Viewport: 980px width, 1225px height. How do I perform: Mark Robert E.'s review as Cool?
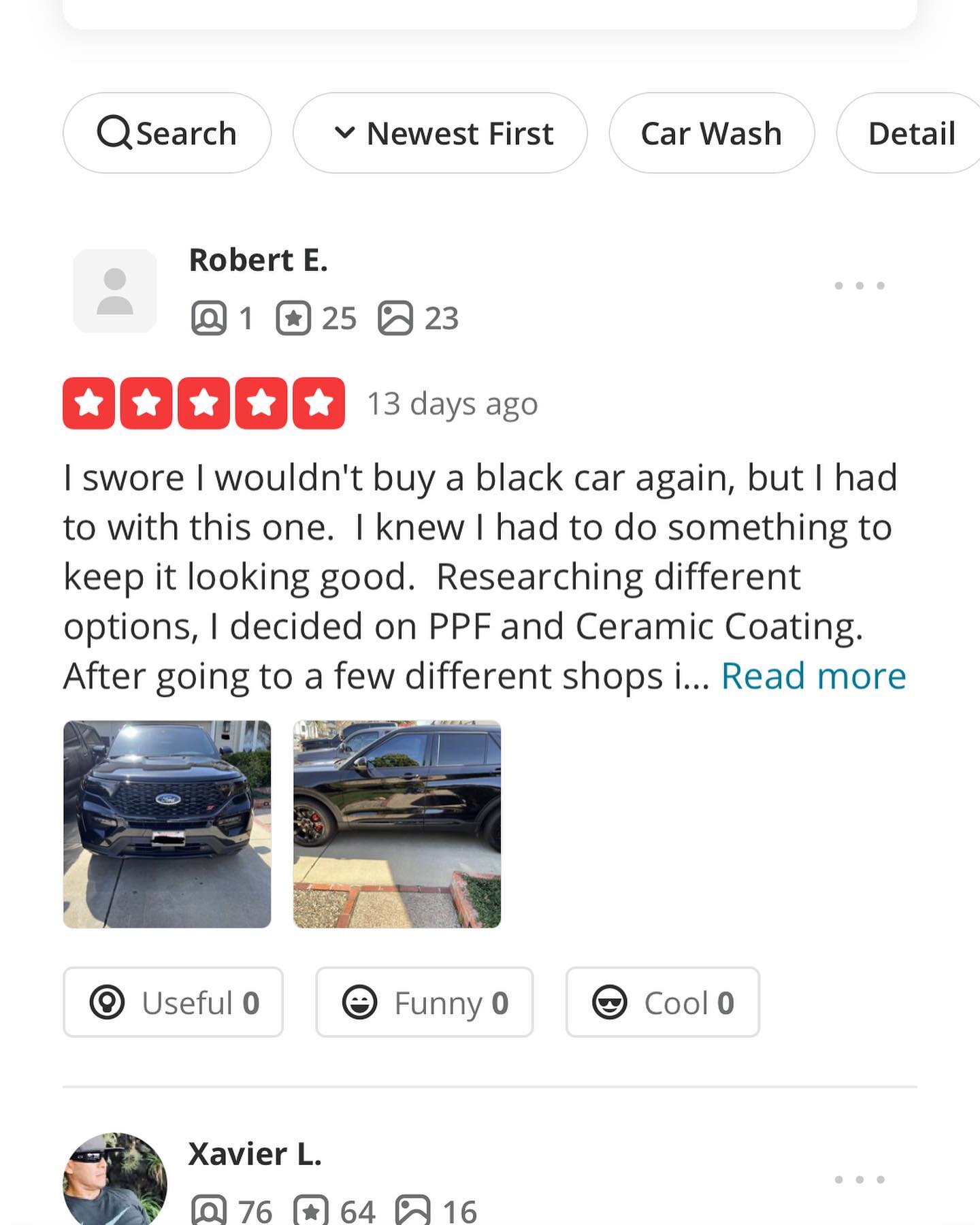pos(662,1002)
